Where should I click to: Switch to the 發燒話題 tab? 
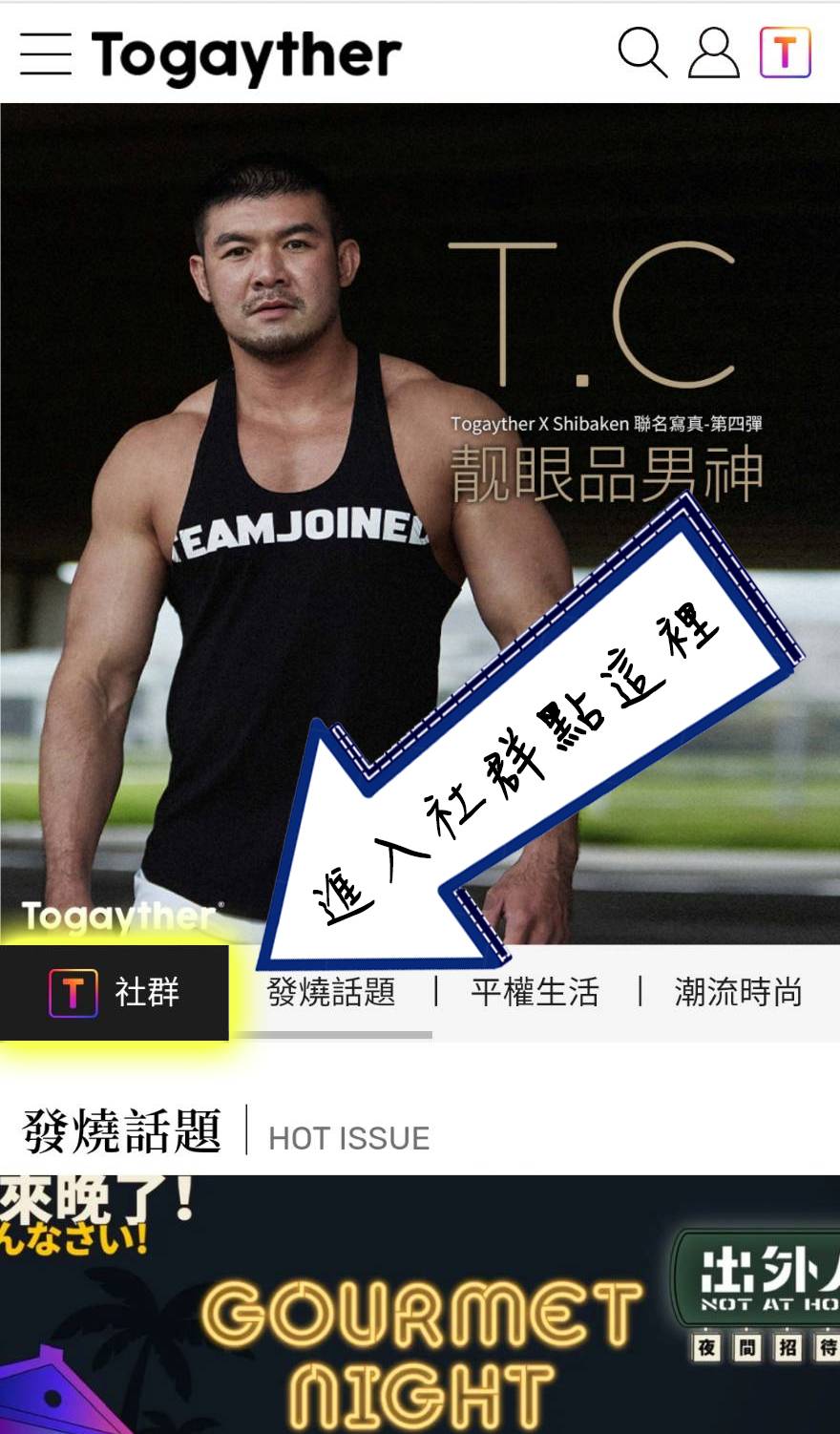[331, 992]
